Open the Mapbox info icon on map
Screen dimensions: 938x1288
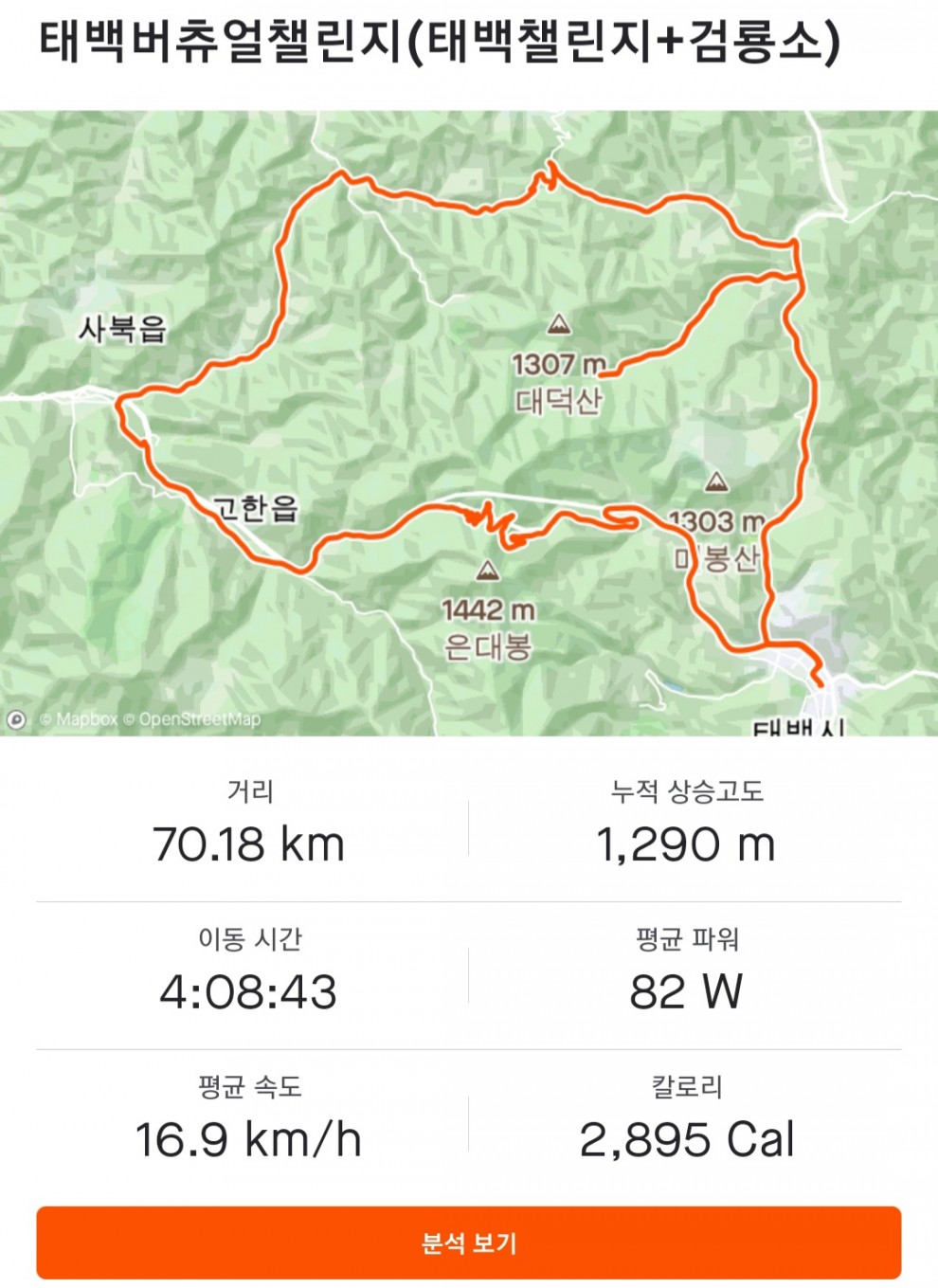click(16, 719)
